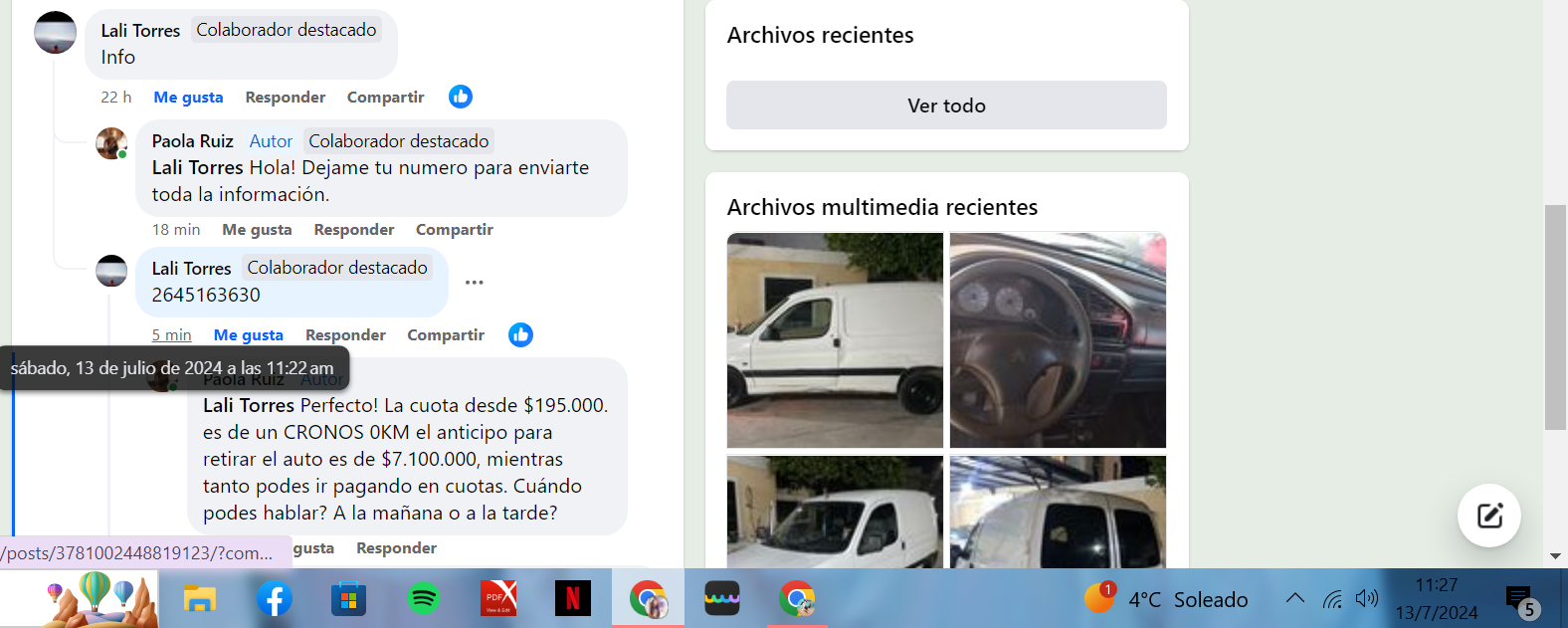This screenshot has height=628, width=1568.
Task: Open options menu for the 2645163630 comment
Action: pos(475,283)
